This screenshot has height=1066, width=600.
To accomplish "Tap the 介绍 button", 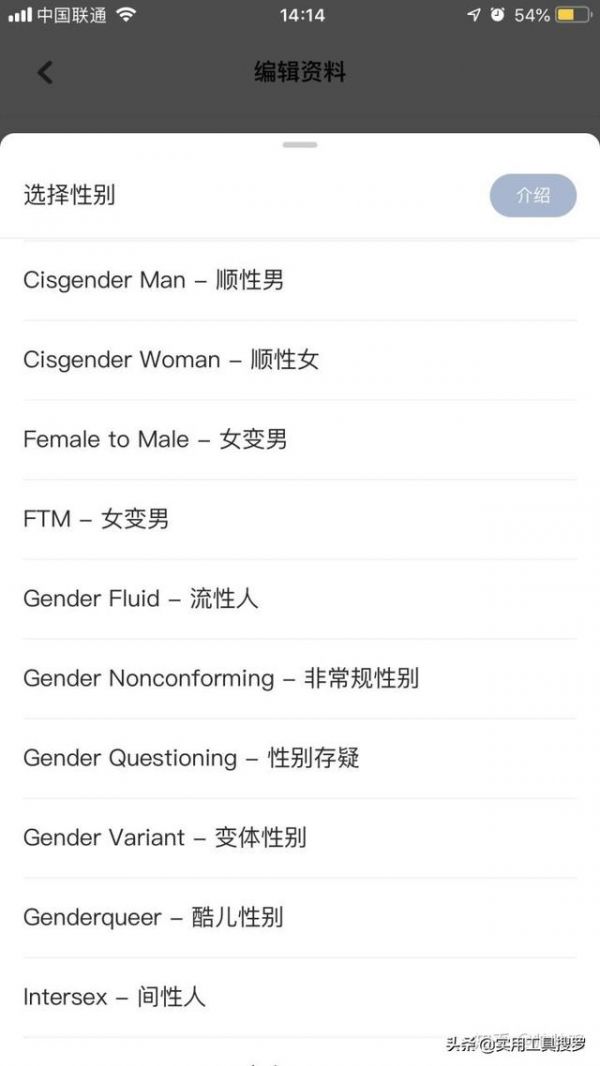I will pos(533,196).
